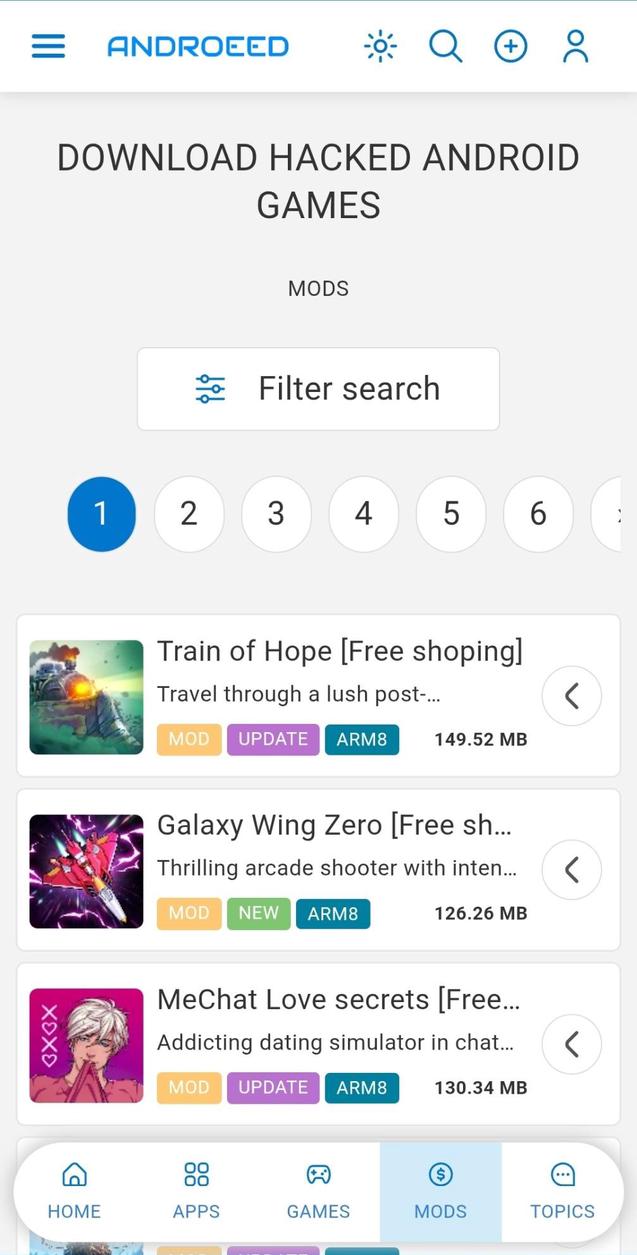The image size is (637, 1255).
Task: Open the Train of Hope card
Action: (340, 652)
